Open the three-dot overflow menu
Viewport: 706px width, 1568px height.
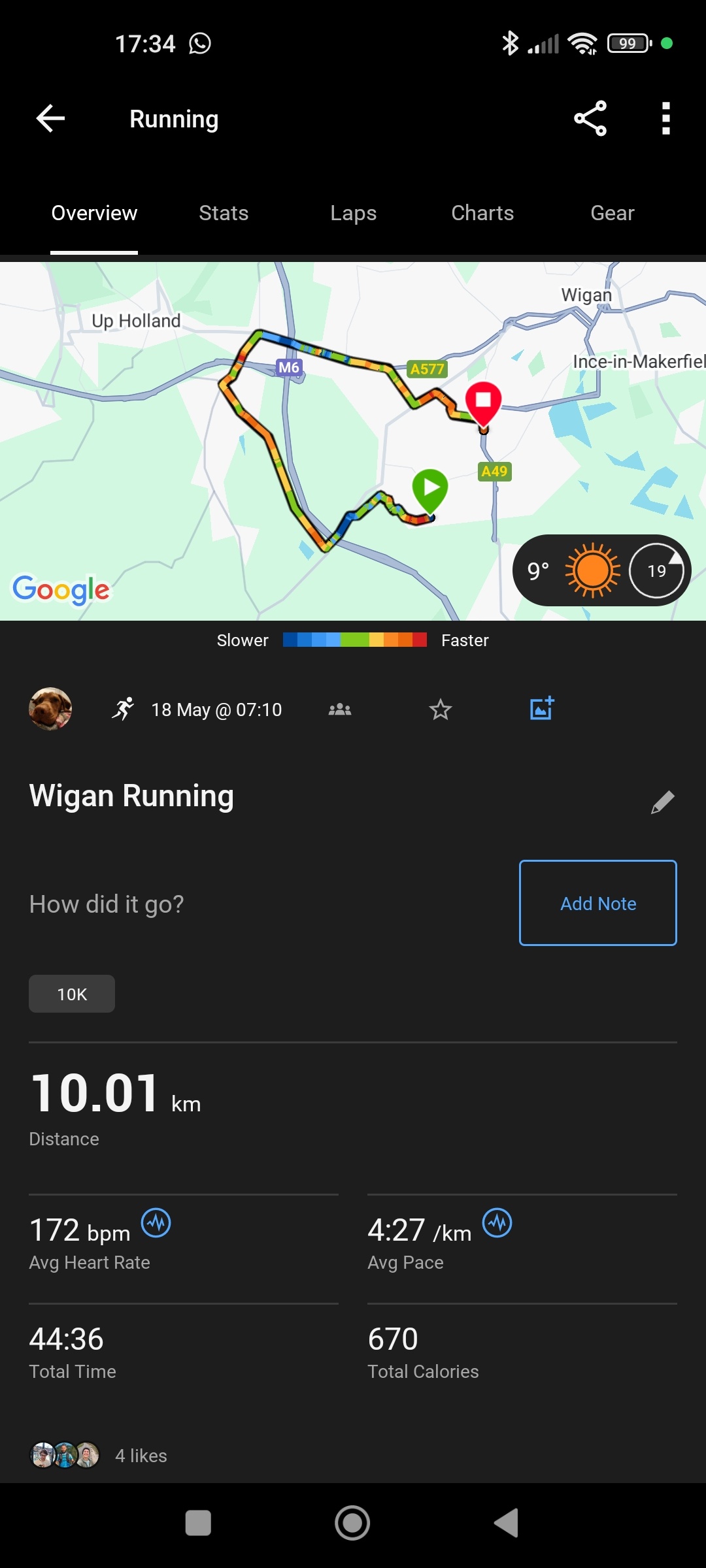click(665, 119)
